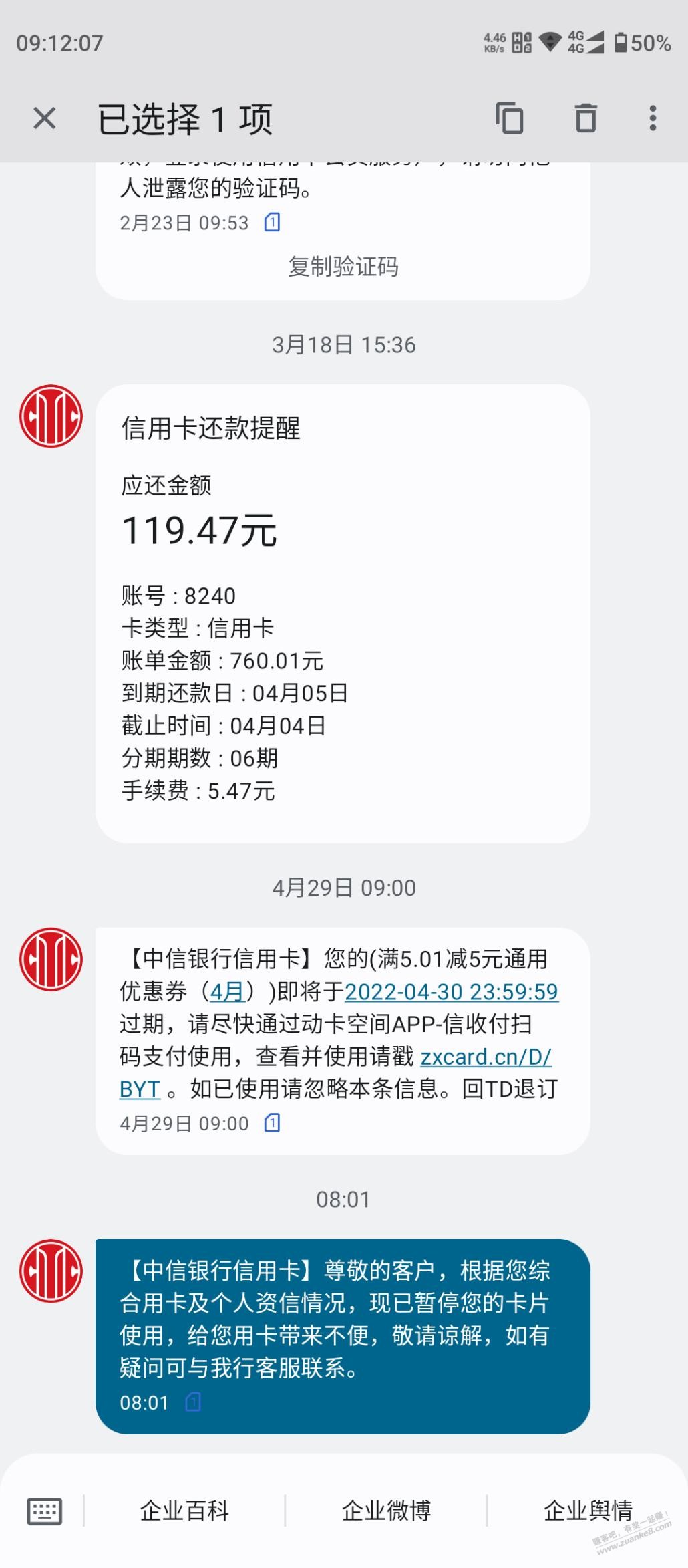This screenshot has width=688, height=1568.
Task: Switch to the 企业微博 tab
Action: click(x=387, y=1512)
